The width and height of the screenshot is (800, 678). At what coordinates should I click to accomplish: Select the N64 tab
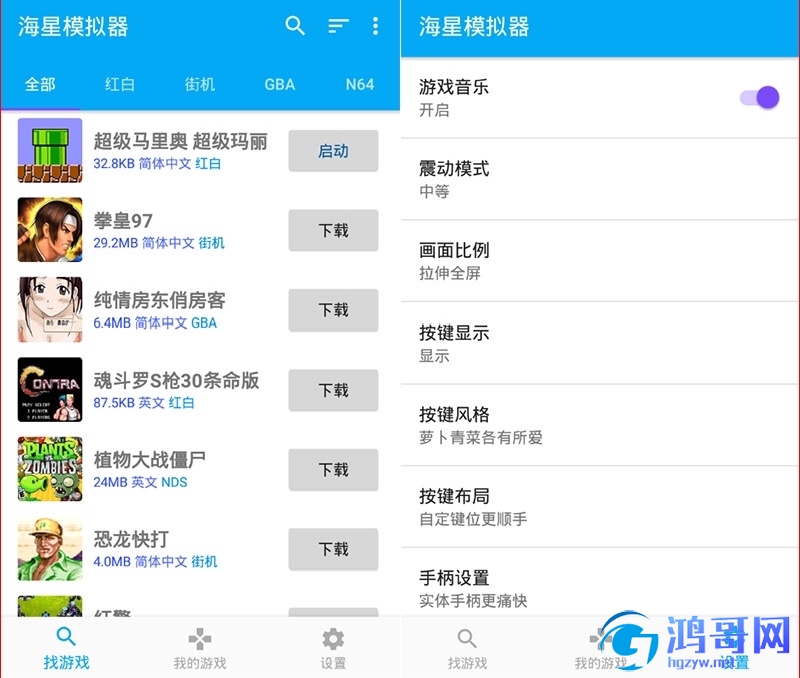tap(359, 84)
